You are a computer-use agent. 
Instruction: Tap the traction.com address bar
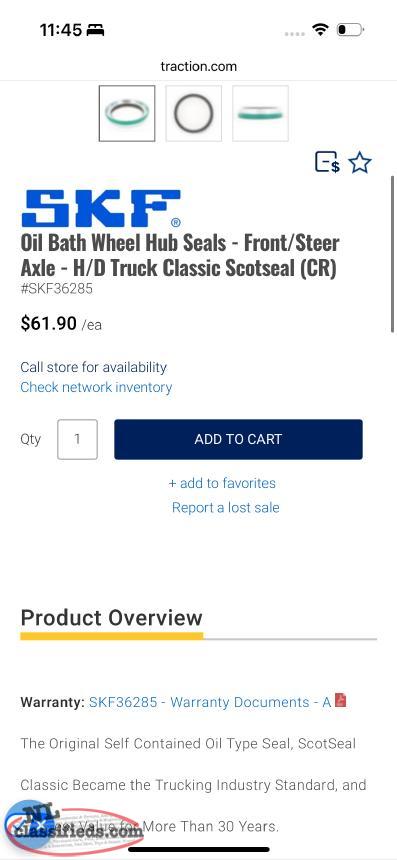pos(198,66)
